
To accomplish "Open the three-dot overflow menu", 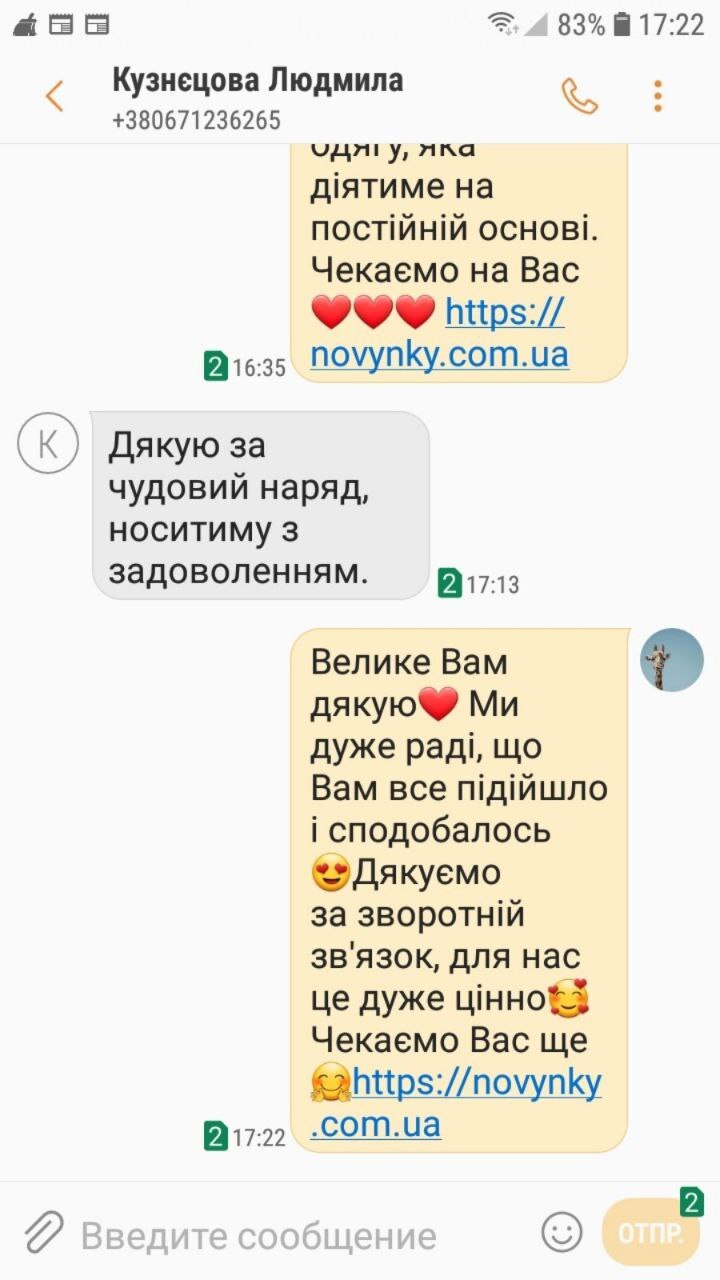I will point(657,96).
